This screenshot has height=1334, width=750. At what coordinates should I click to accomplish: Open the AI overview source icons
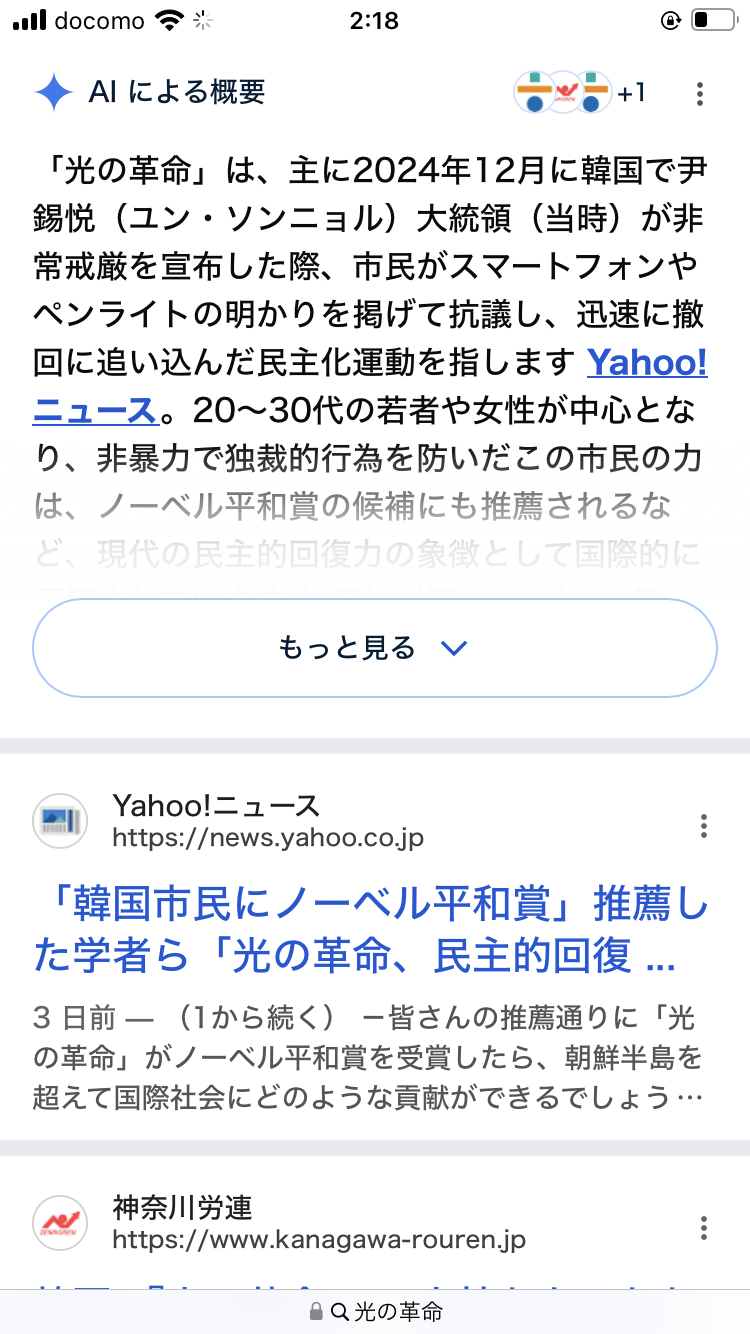pos(579,93)
